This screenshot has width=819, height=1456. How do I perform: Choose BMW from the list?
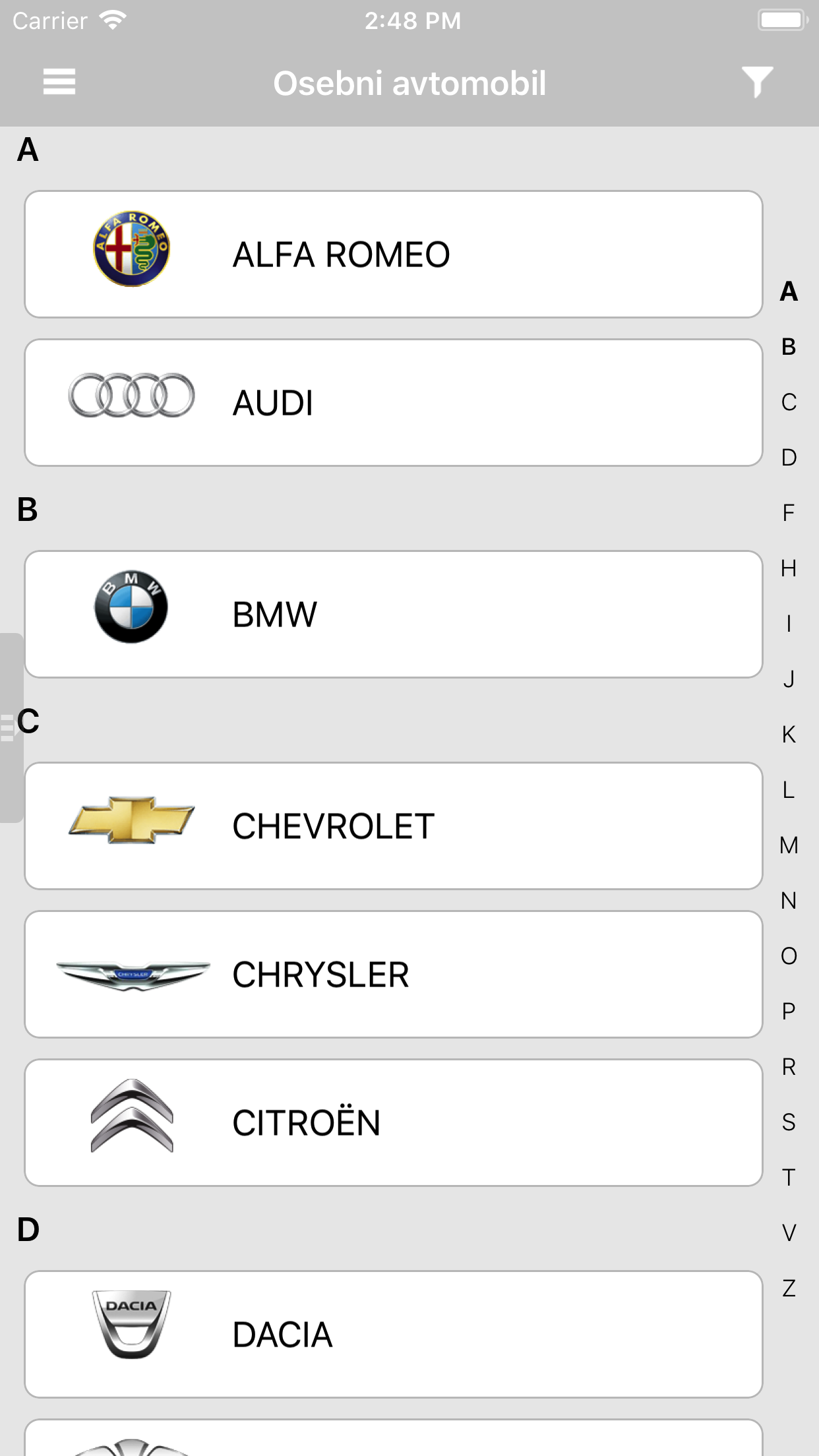pos(394,615)
